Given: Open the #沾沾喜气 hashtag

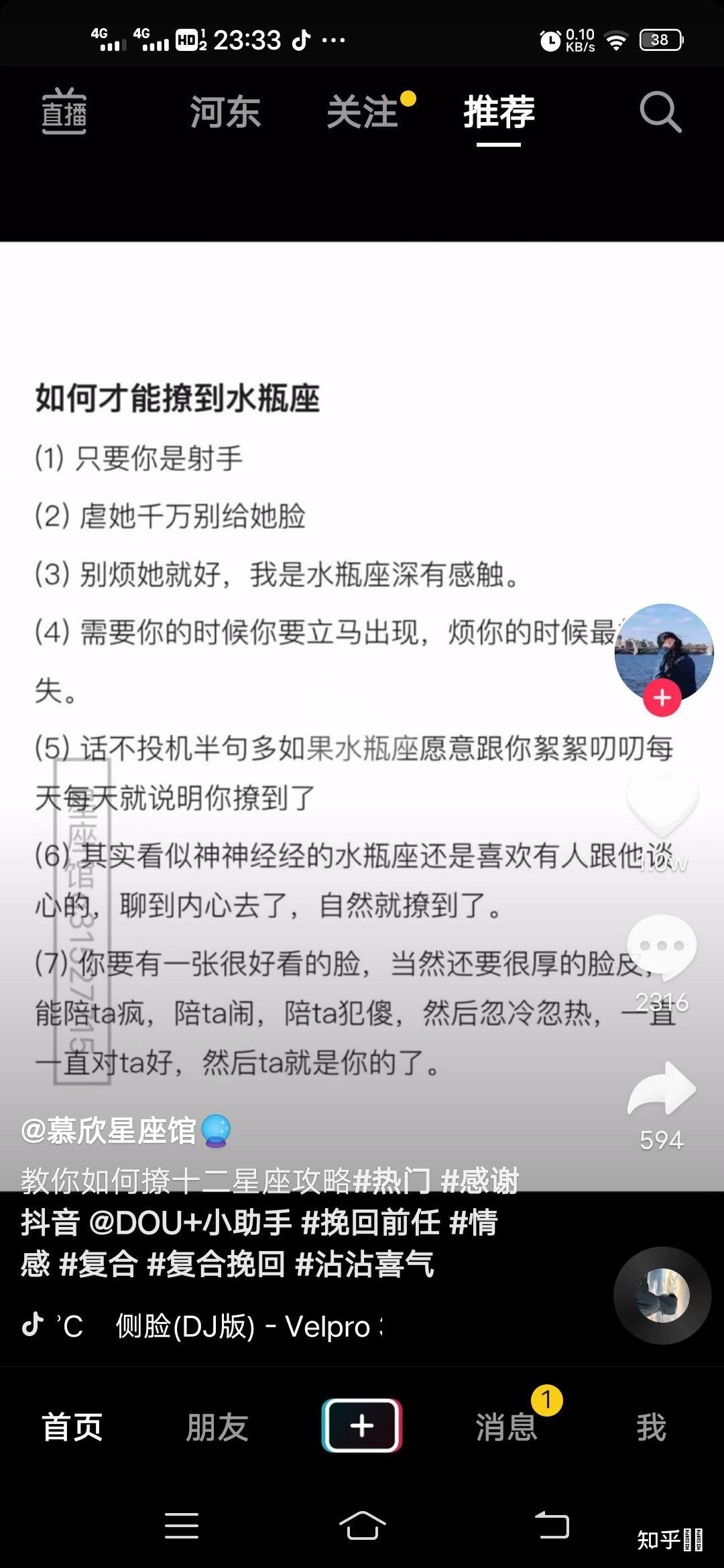Looking at the screenshot, I should [365, 1264].
